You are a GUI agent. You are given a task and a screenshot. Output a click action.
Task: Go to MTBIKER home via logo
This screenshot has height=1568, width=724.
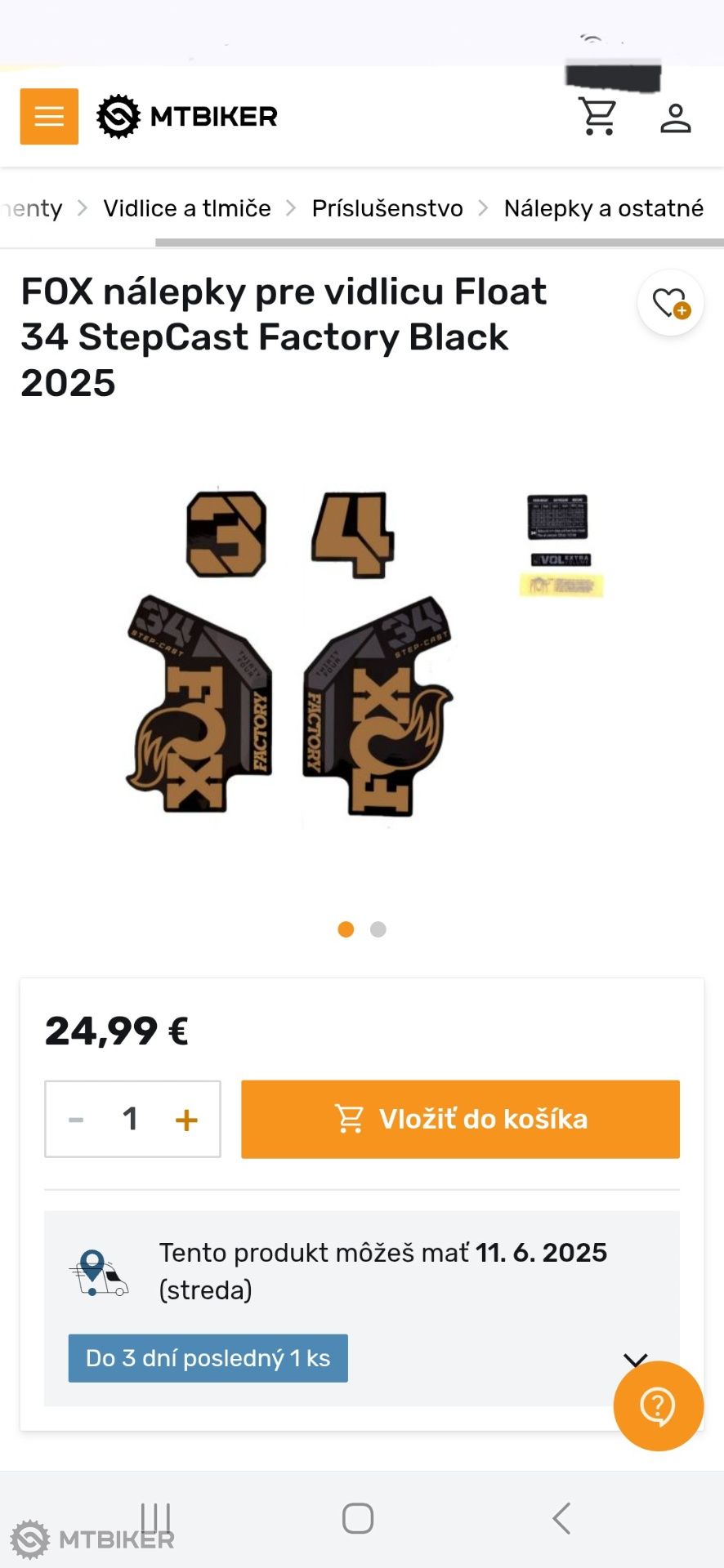187,116
